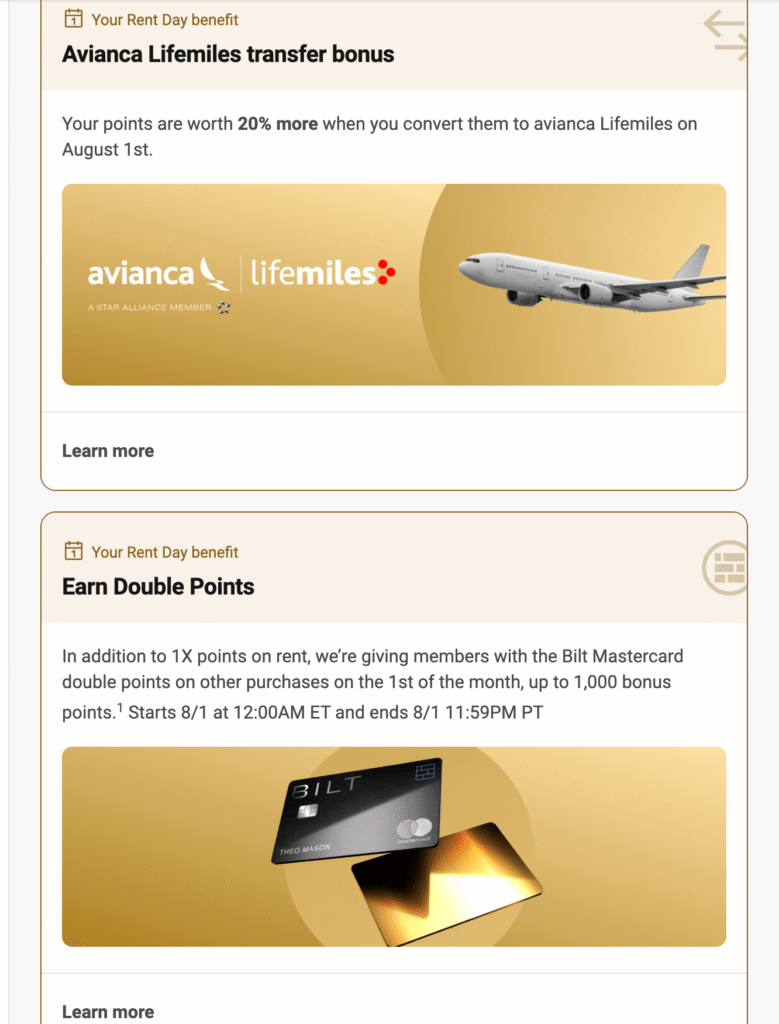Open Learn more under Earn Double Points
This screenshot has height=1024, width=779.
(108, 1011)
